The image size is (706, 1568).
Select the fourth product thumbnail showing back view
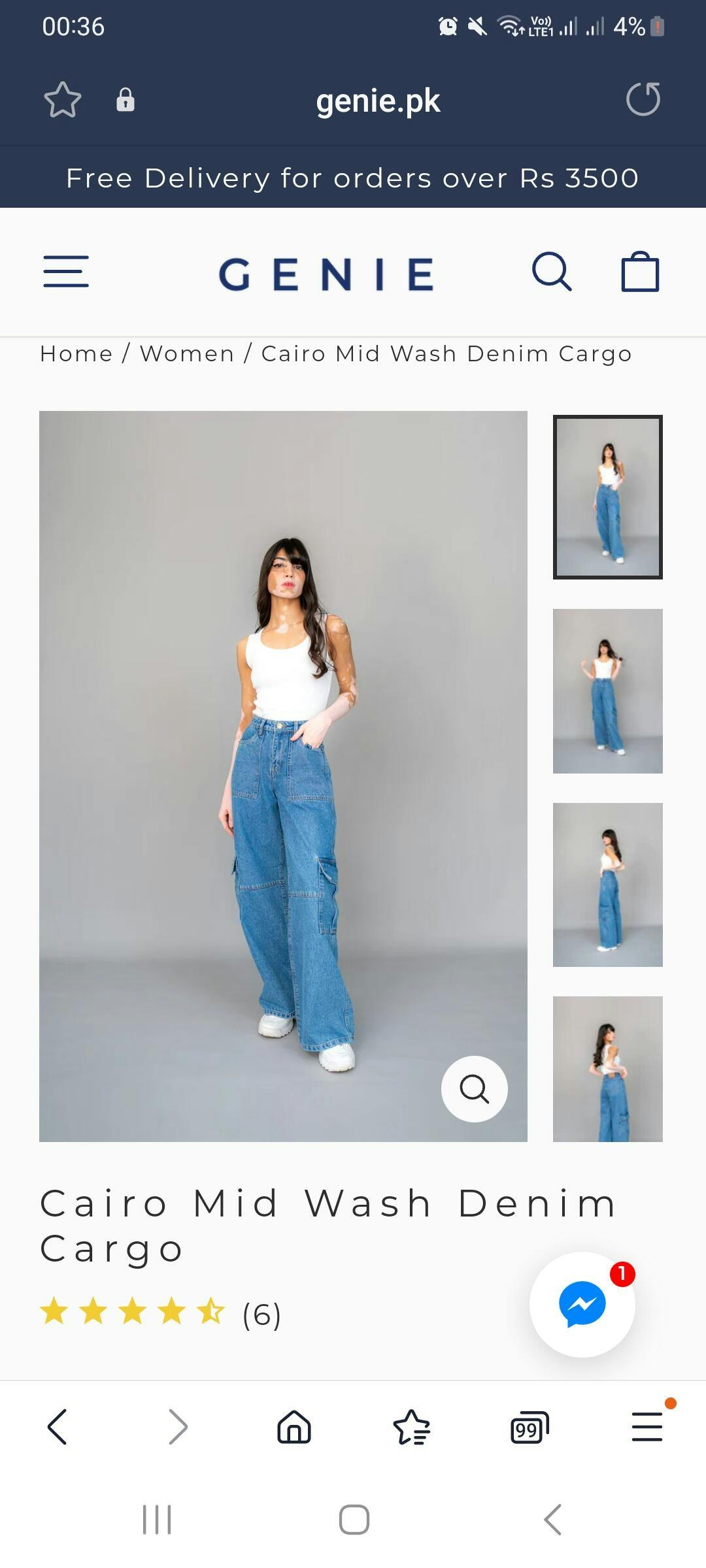coord(607,1070)
